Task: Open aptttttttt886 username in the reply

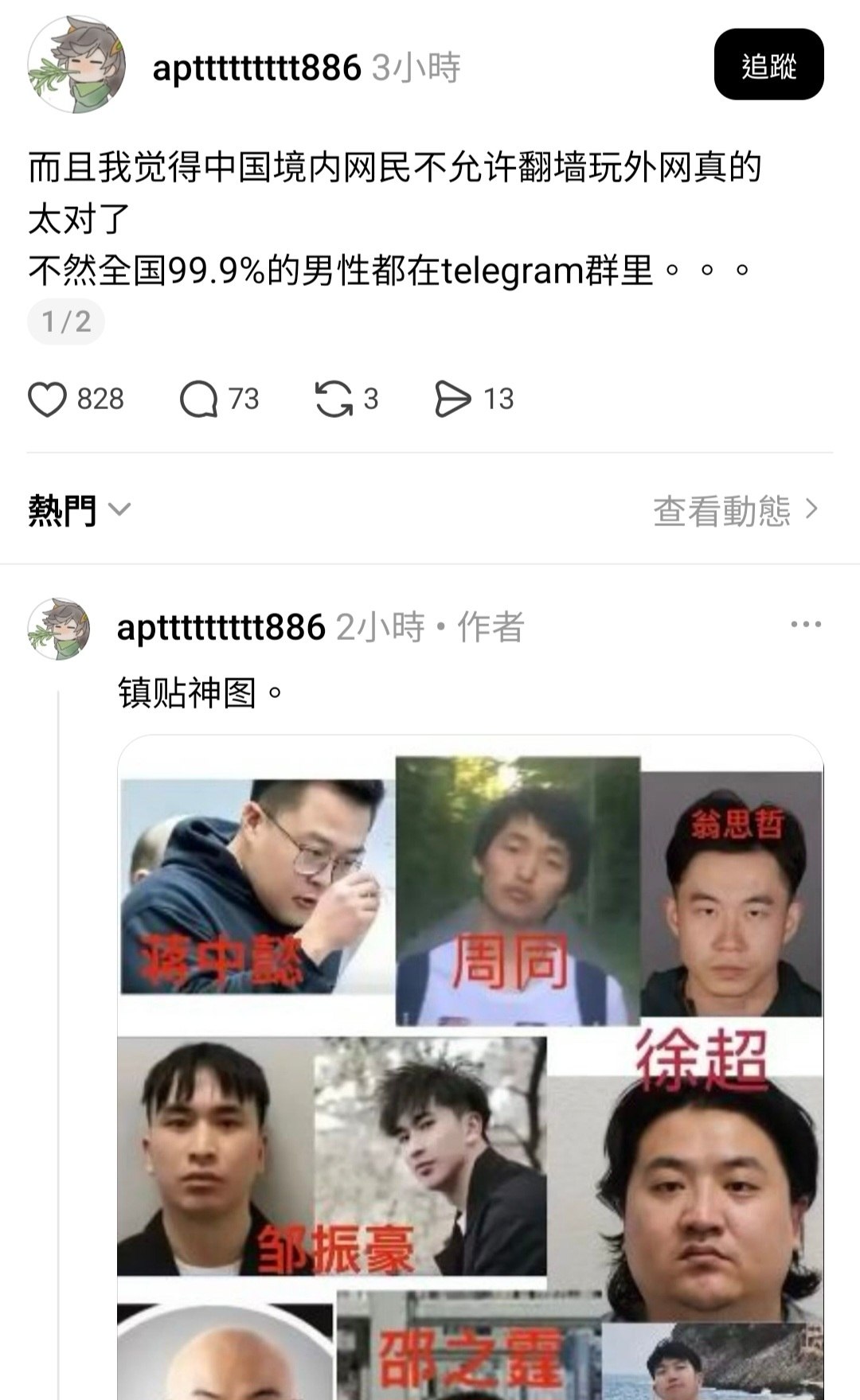Action: pyautogui.click(x=221, y=627)
